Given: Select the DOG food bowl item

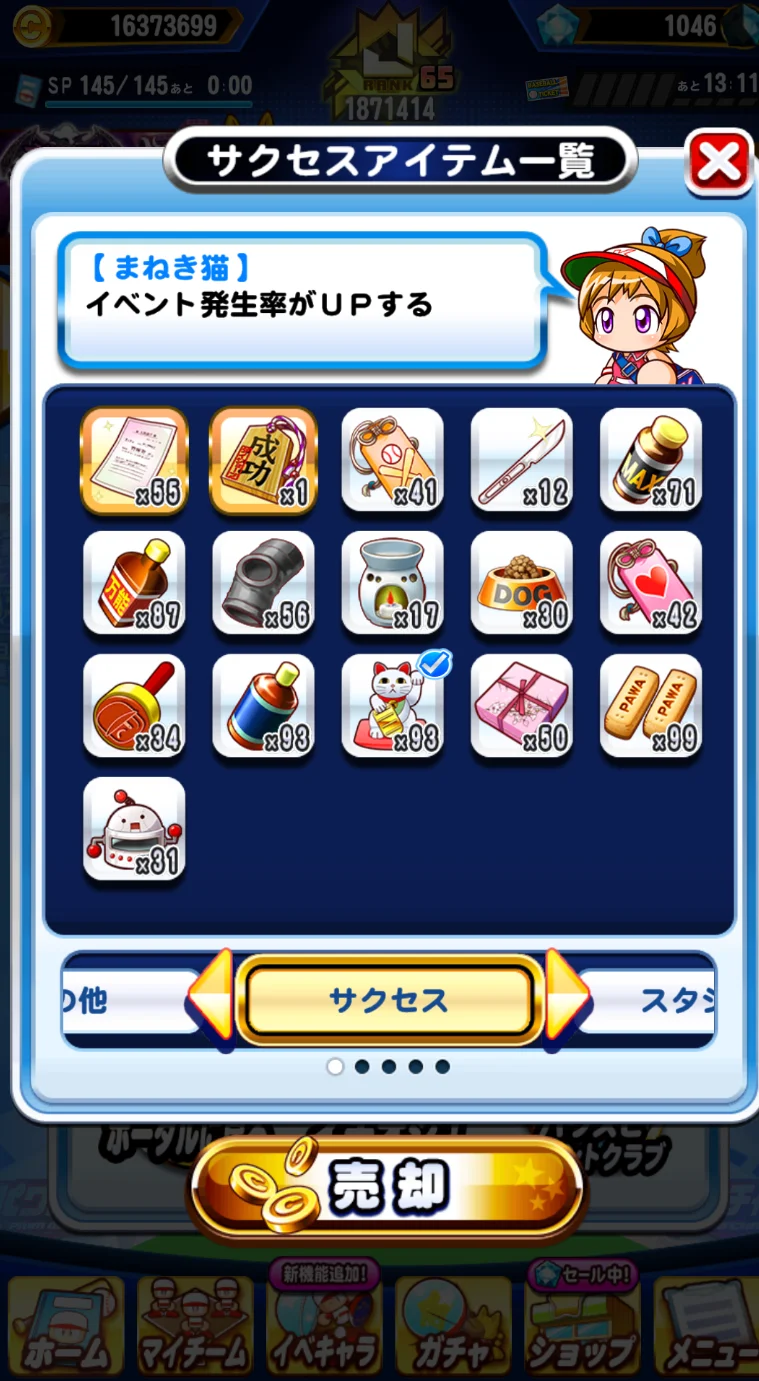Looking at the screenshot, I should click(x=521, y=583).
